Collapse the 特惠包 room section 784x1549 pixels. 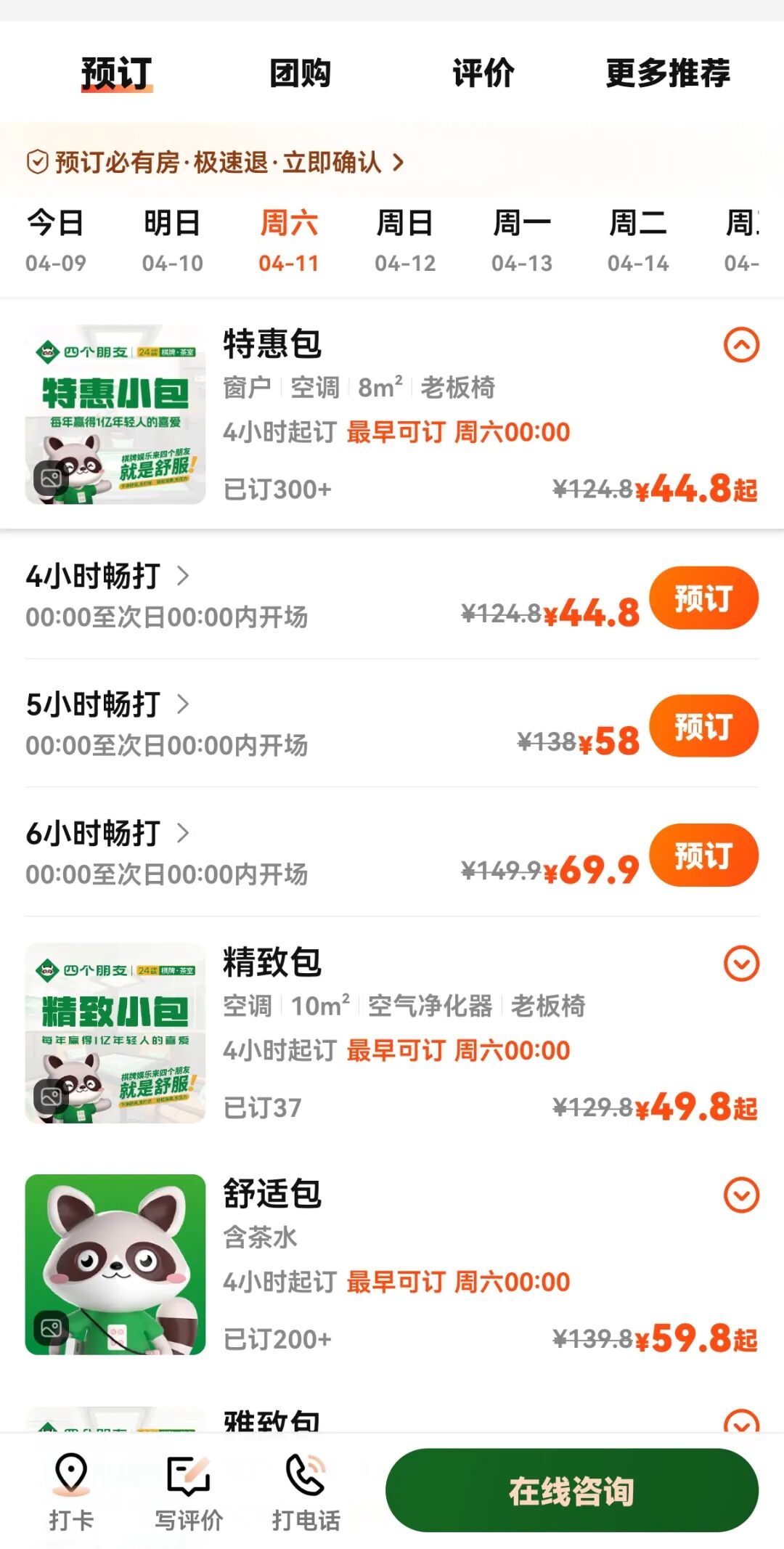pos(741,345)
